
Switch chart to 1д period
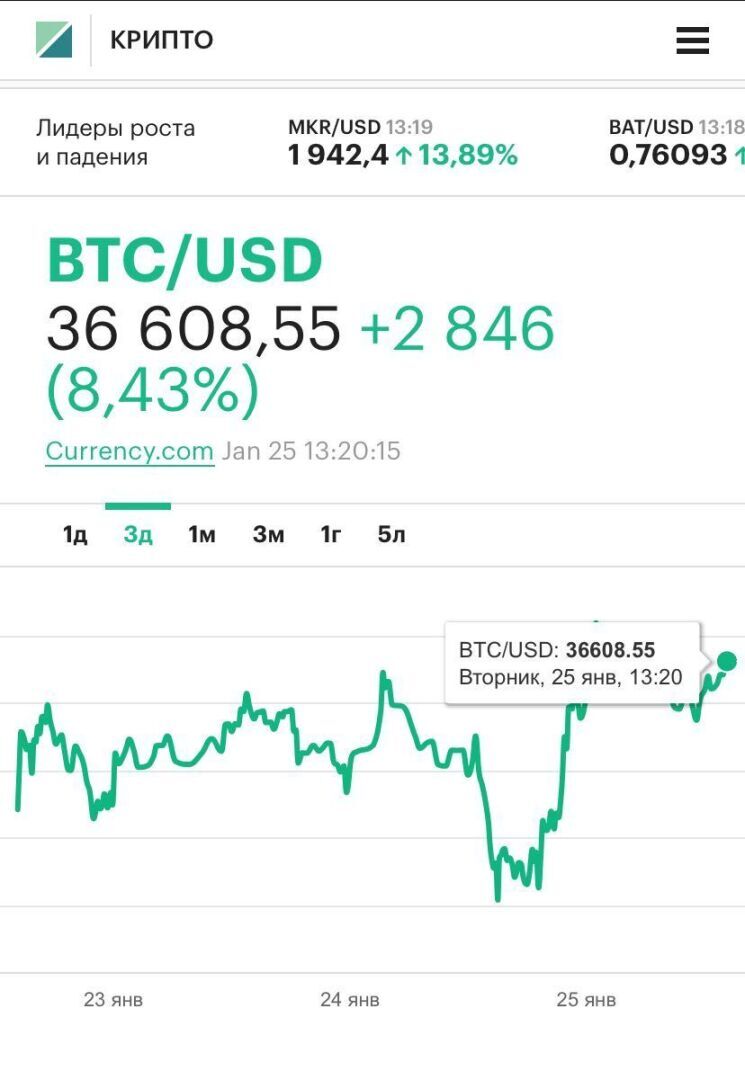click(75, 535)
